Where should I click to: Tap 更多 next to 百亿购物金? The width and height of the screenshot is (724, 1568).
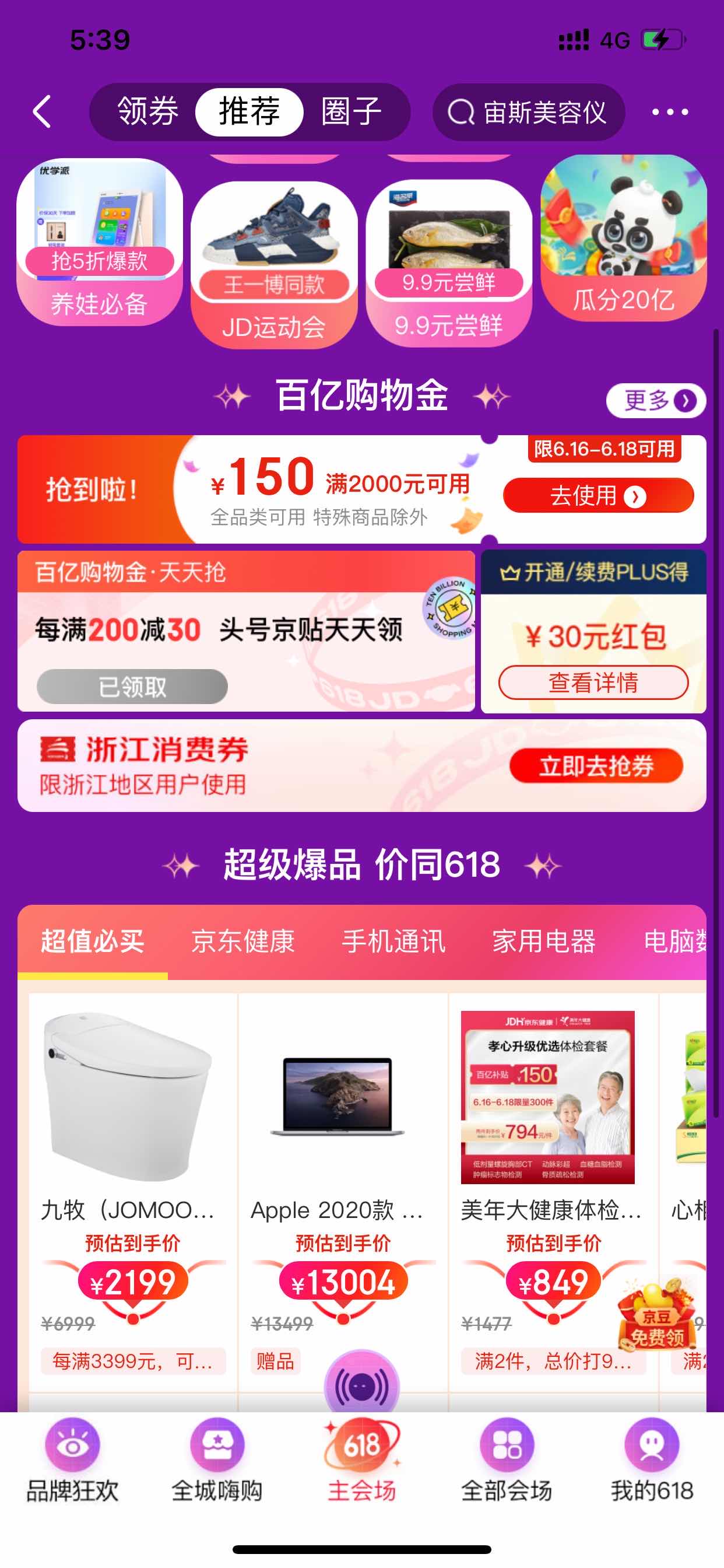656,401
